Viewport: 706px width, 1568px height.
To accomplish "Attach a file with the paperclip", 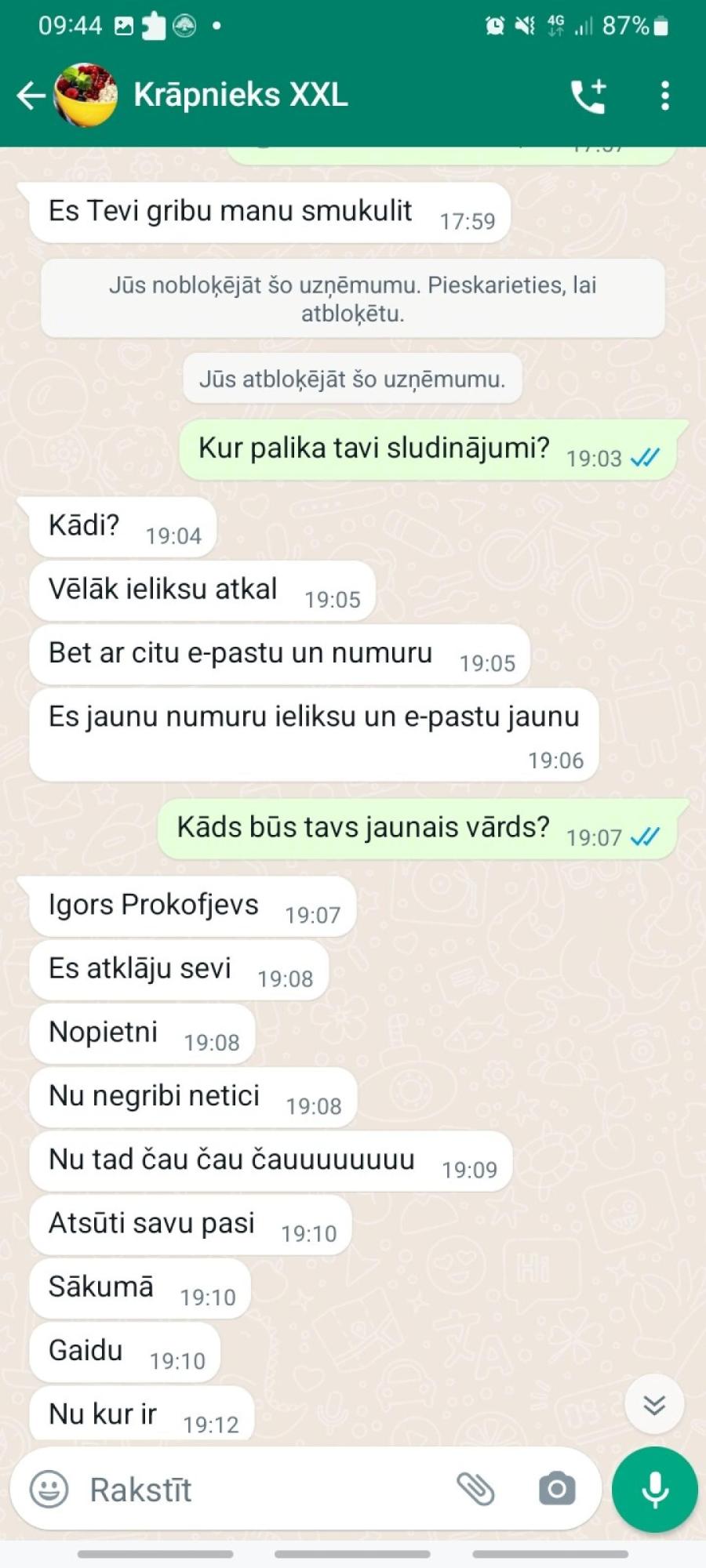I will click(475, 1489).
